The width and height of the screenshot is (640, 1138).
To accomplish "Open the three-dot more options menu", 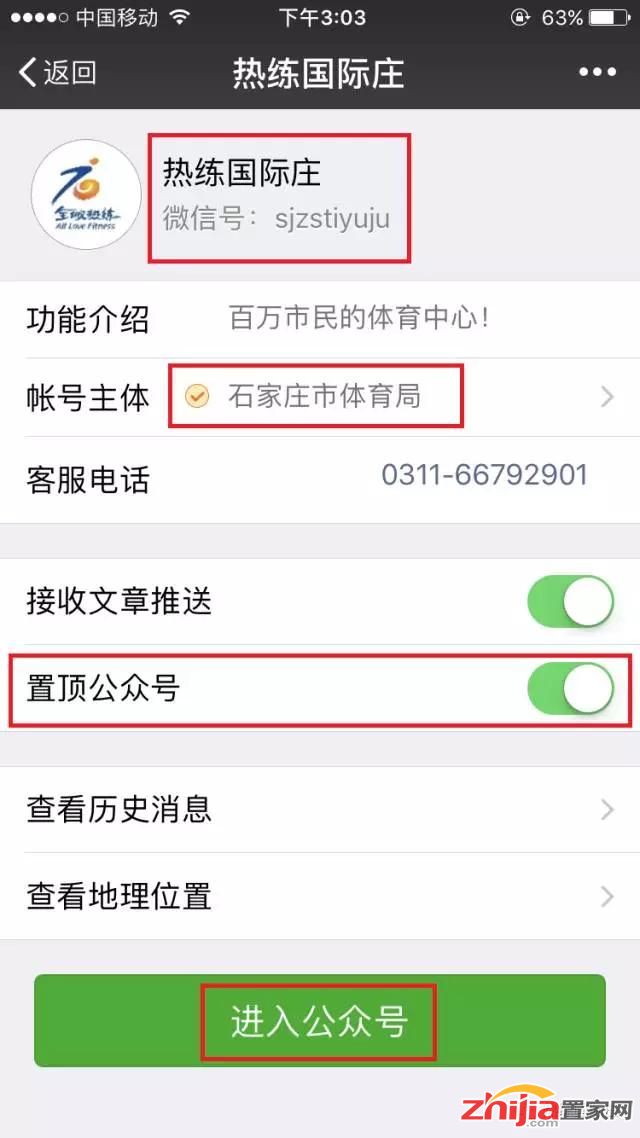I will (x=597, y=72).
